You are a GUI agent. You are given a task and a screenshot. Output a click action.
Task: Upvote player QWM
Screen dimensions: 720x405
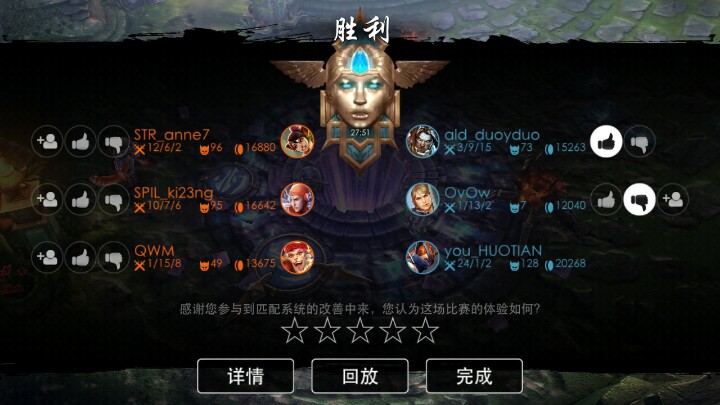pos(80,258)
